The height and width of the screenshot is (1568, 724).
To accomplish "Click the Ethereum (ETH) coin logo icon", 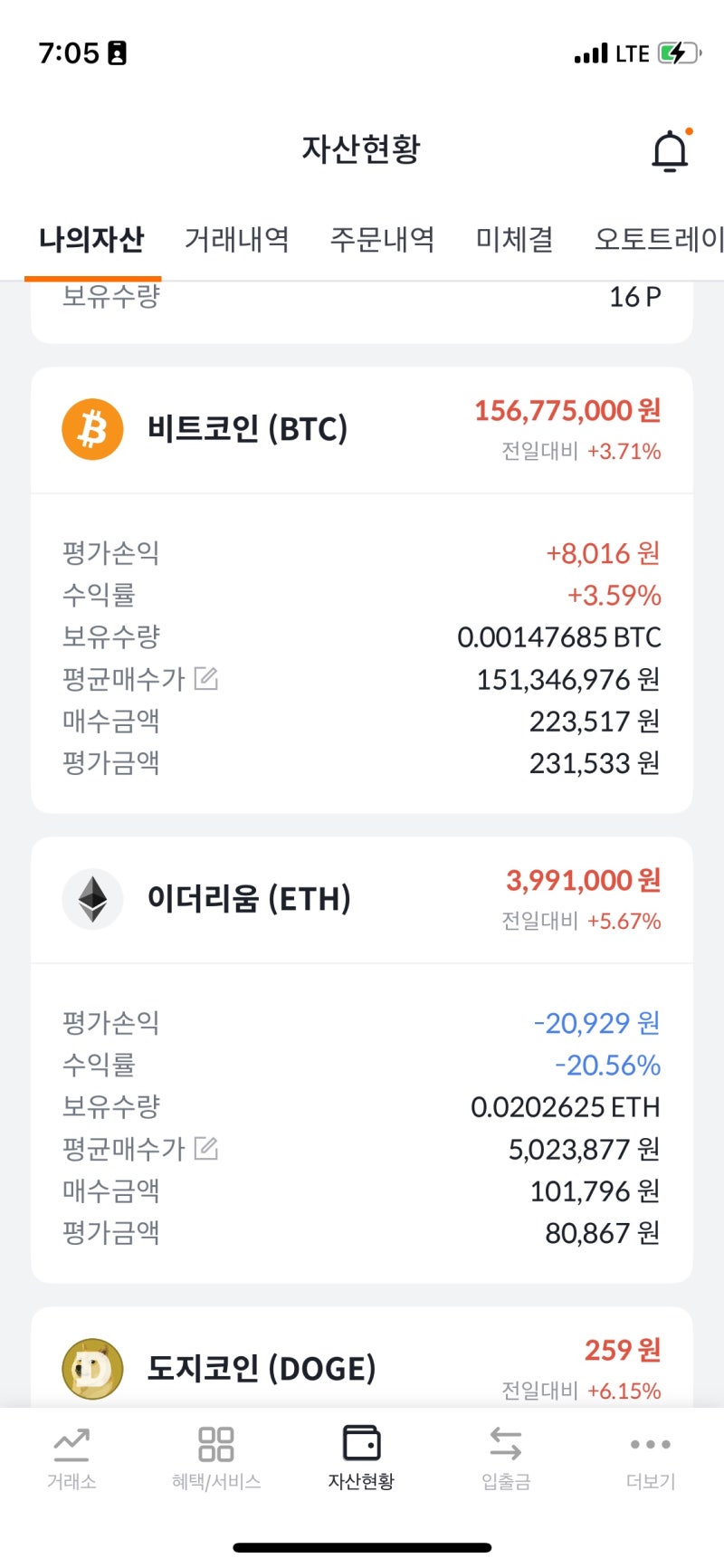I will pyautogui.click(x=91, y=899).
